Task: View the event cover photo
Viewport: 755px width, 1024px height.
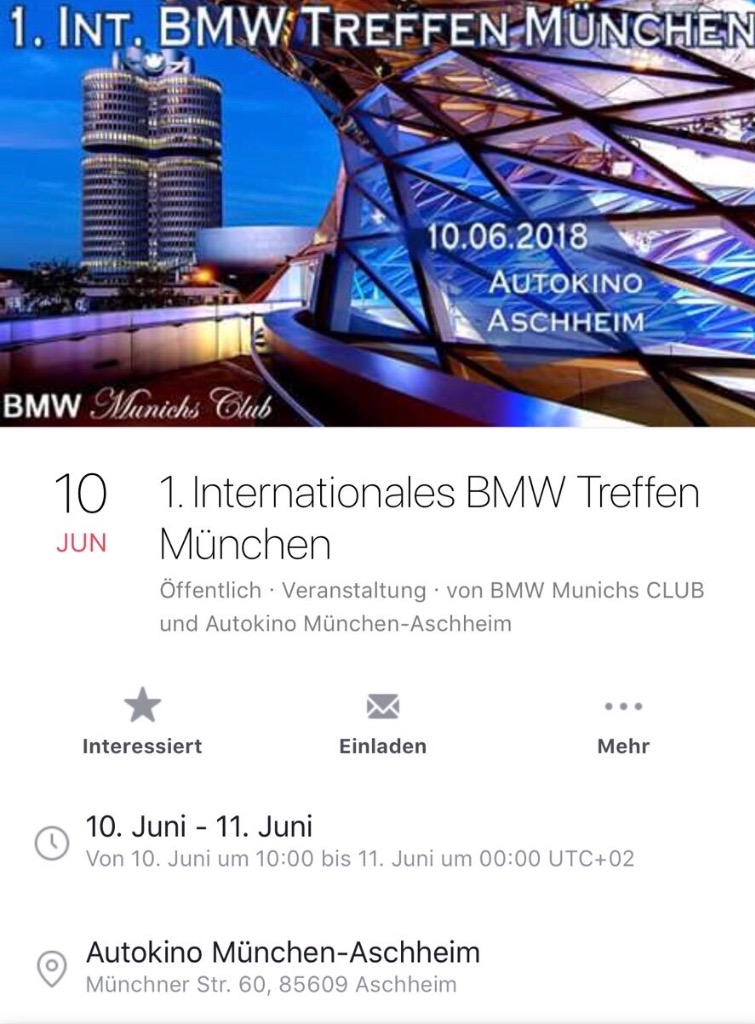Action: [x=377, y=215]
